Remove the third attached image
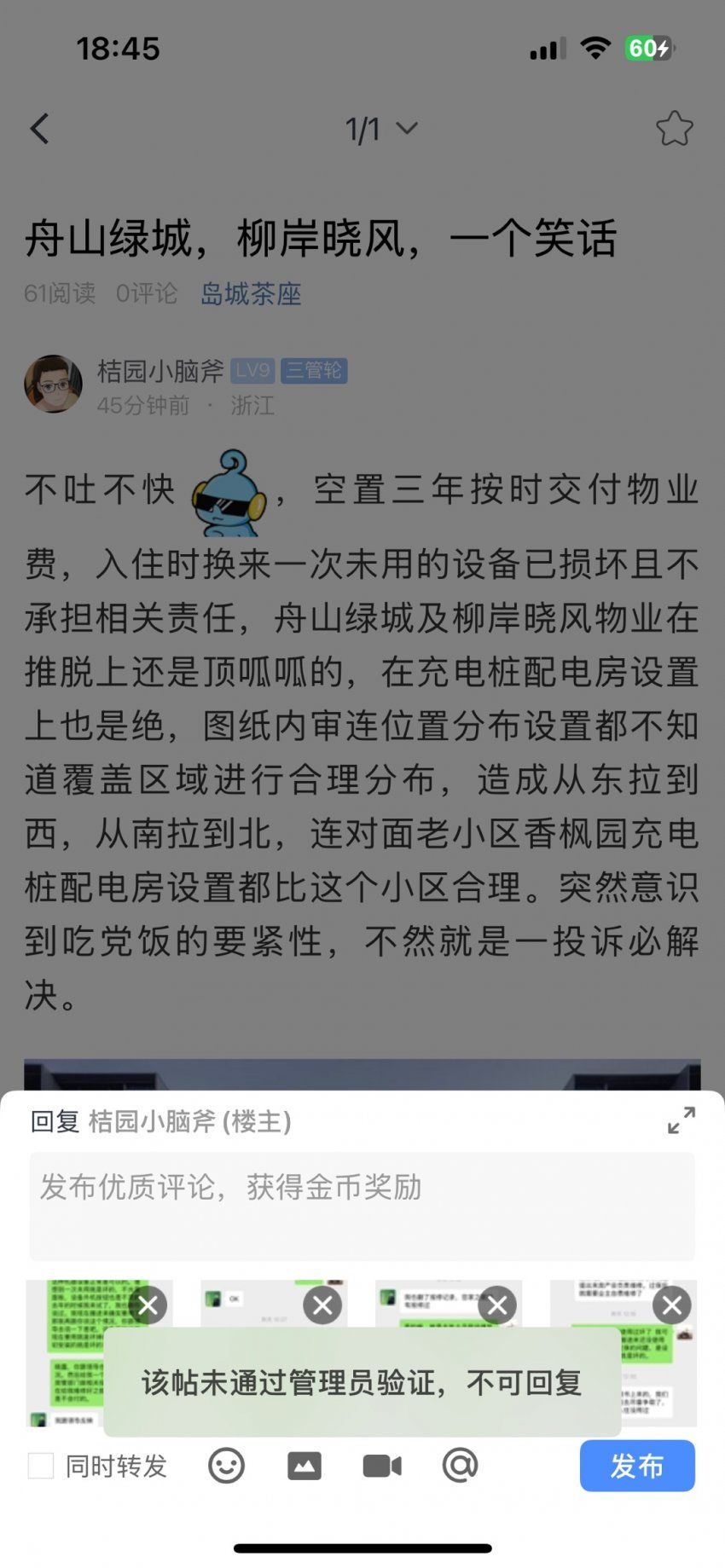725x1568 pixels. click(x=497, y=1305)
